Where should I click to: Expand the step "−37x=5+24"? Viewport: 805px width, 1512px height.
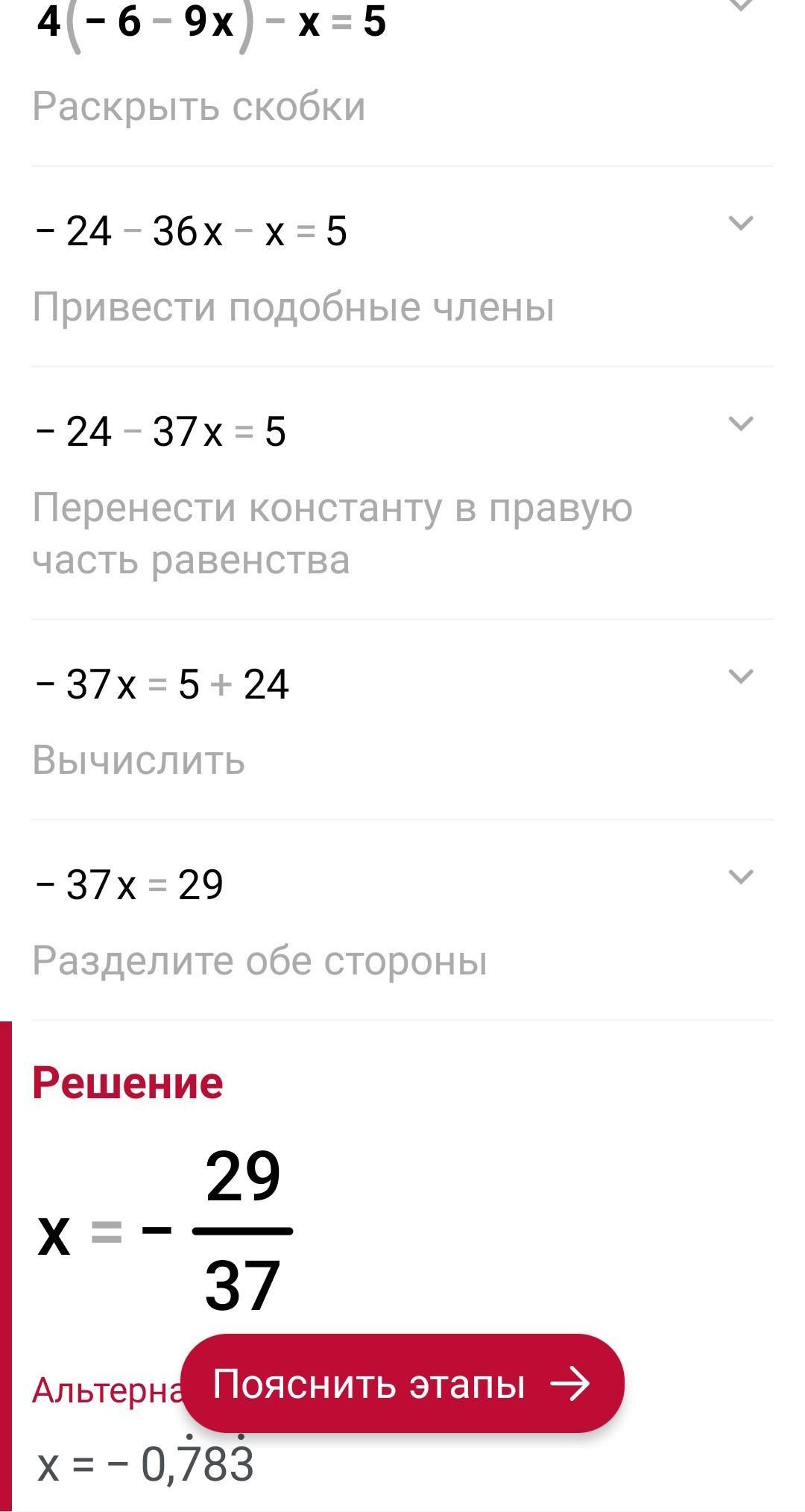(740, 676)
